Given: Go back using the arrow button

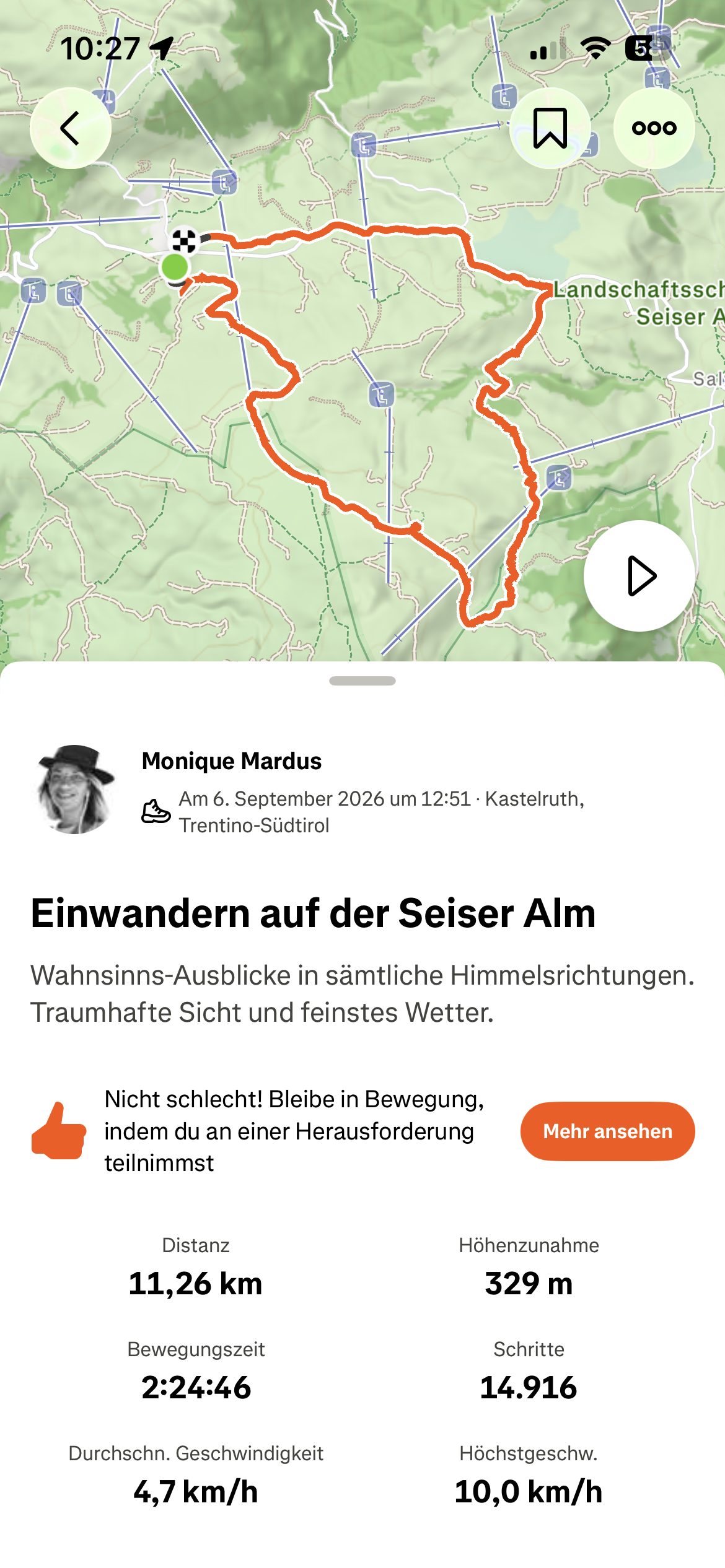Looking at the screenshot, I should click(x=71, y=128).
